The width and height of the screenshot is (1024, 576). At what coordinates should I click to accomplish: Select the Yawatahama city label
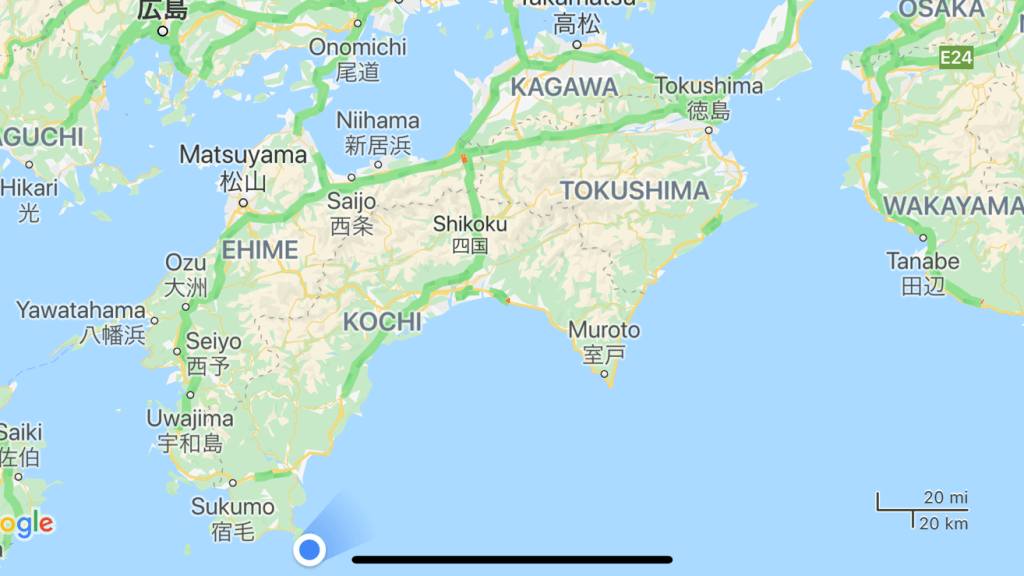point(81,310)
